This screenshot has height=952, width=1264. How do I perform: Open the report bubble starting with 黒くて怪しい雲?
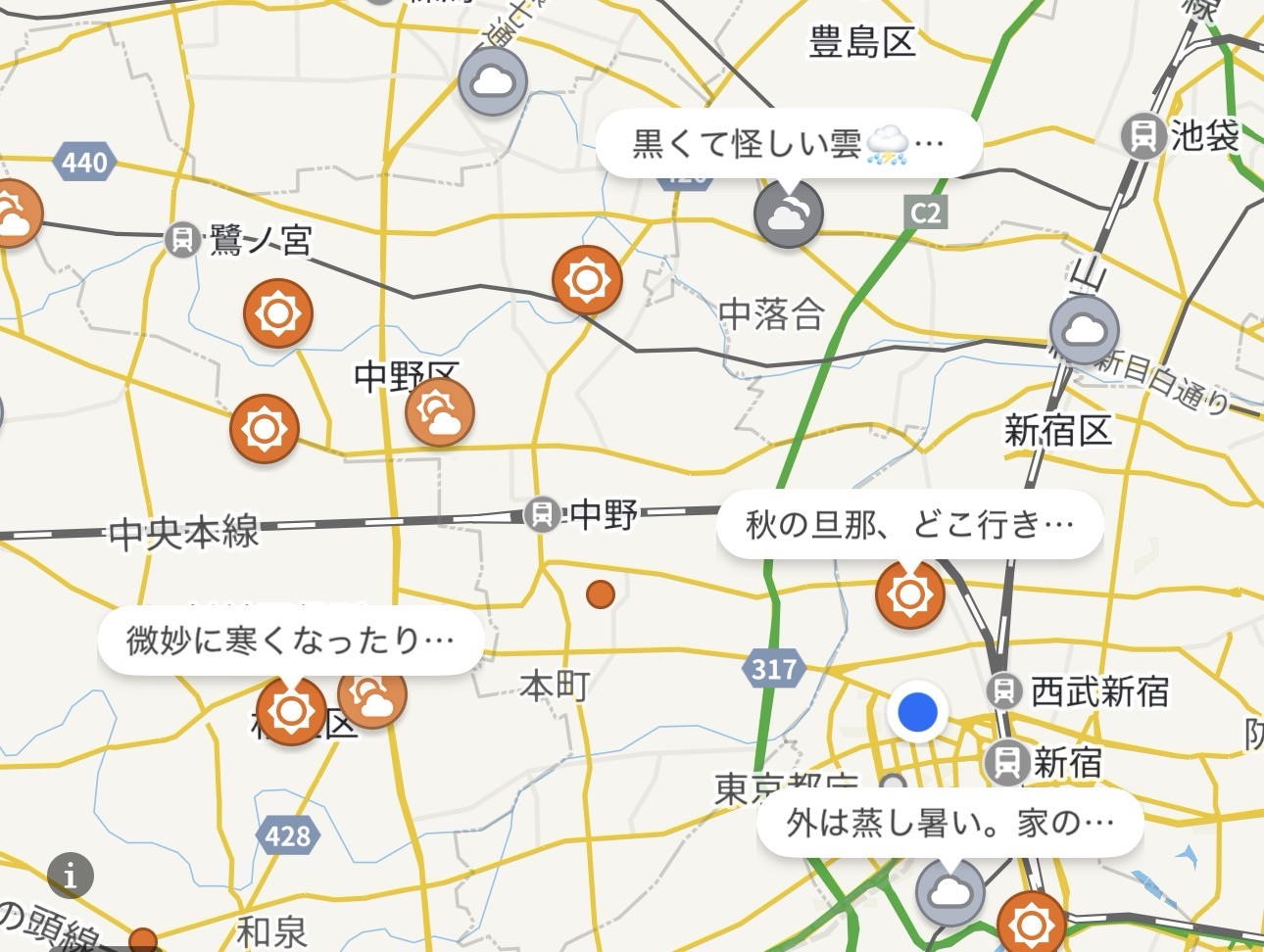pyautogui.click(x=789, y=144)
